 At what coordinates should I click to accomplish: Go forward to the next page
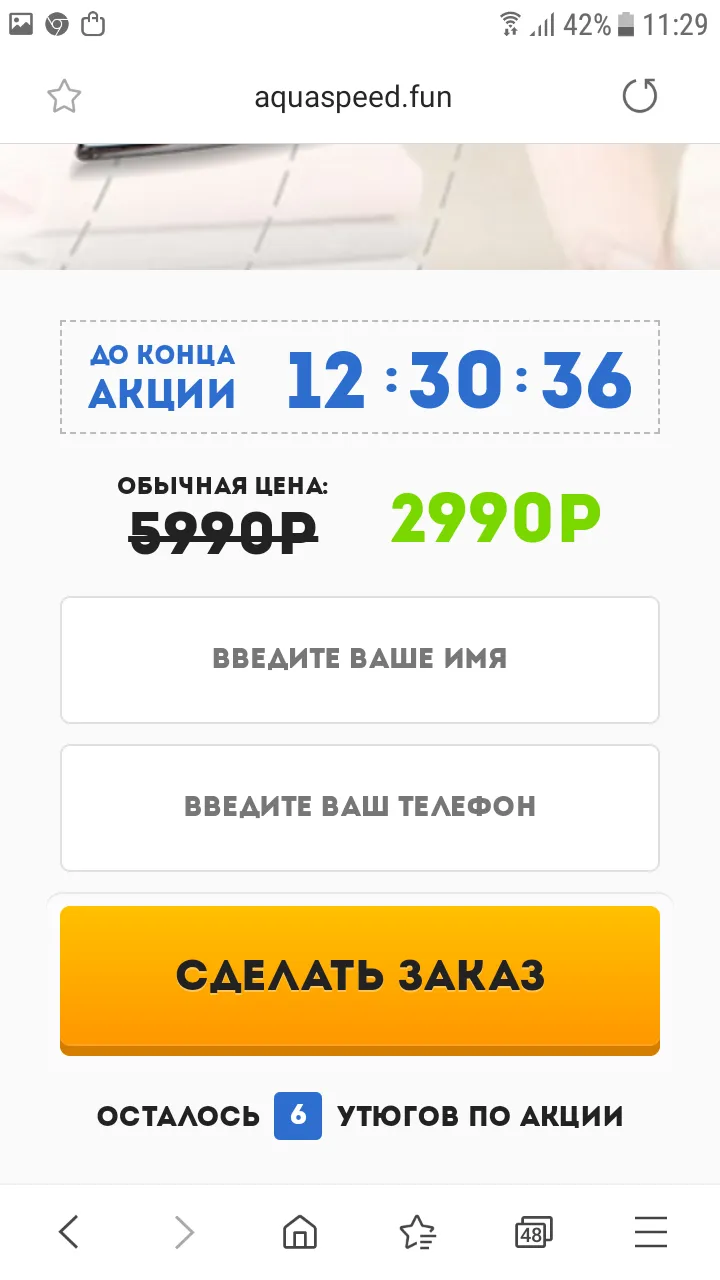click(184, 1232)
